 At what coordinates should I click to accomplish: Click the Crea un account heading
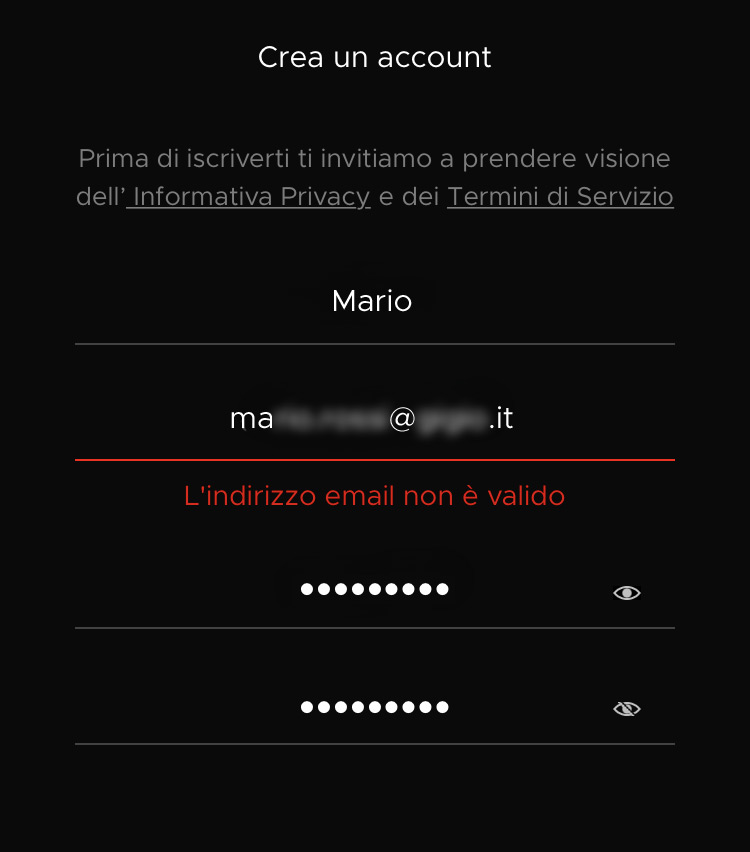click(x=374, y=57)
